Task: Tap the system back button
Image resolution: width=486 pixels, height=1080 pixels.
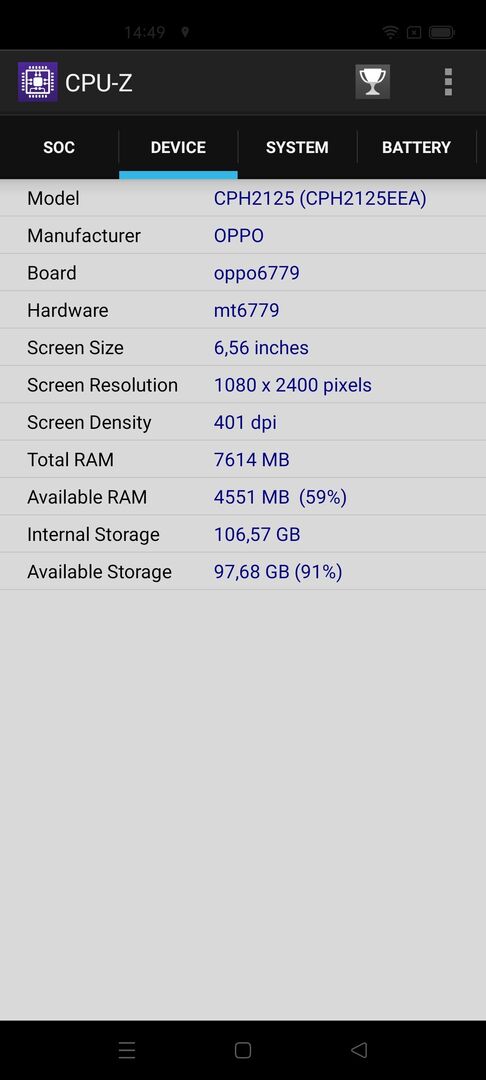Action: [359, 1050]
